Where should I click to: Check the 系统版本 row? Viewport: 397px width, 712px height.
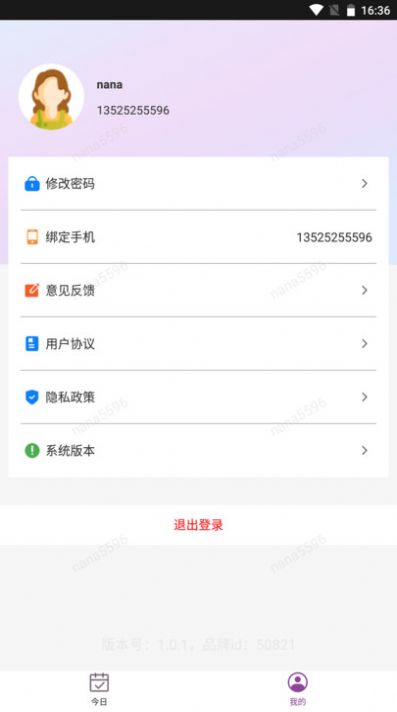tap(198, 450)
